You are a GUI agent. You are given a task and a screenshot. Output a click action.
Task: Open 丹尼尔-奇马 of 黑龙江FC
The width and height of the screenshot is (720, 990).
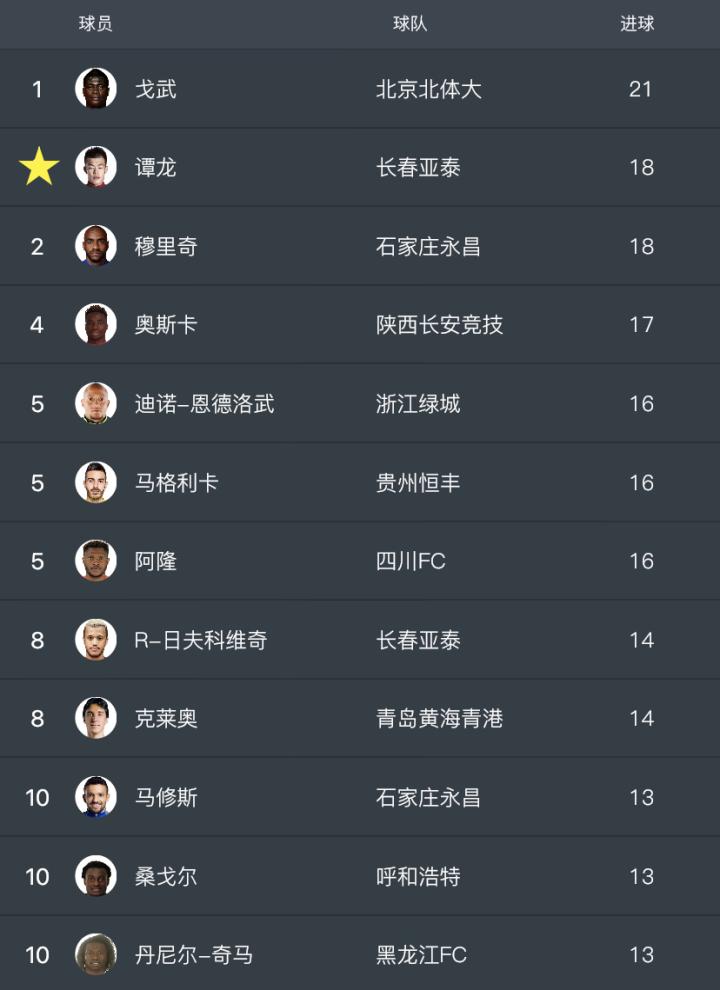(194, 955)
